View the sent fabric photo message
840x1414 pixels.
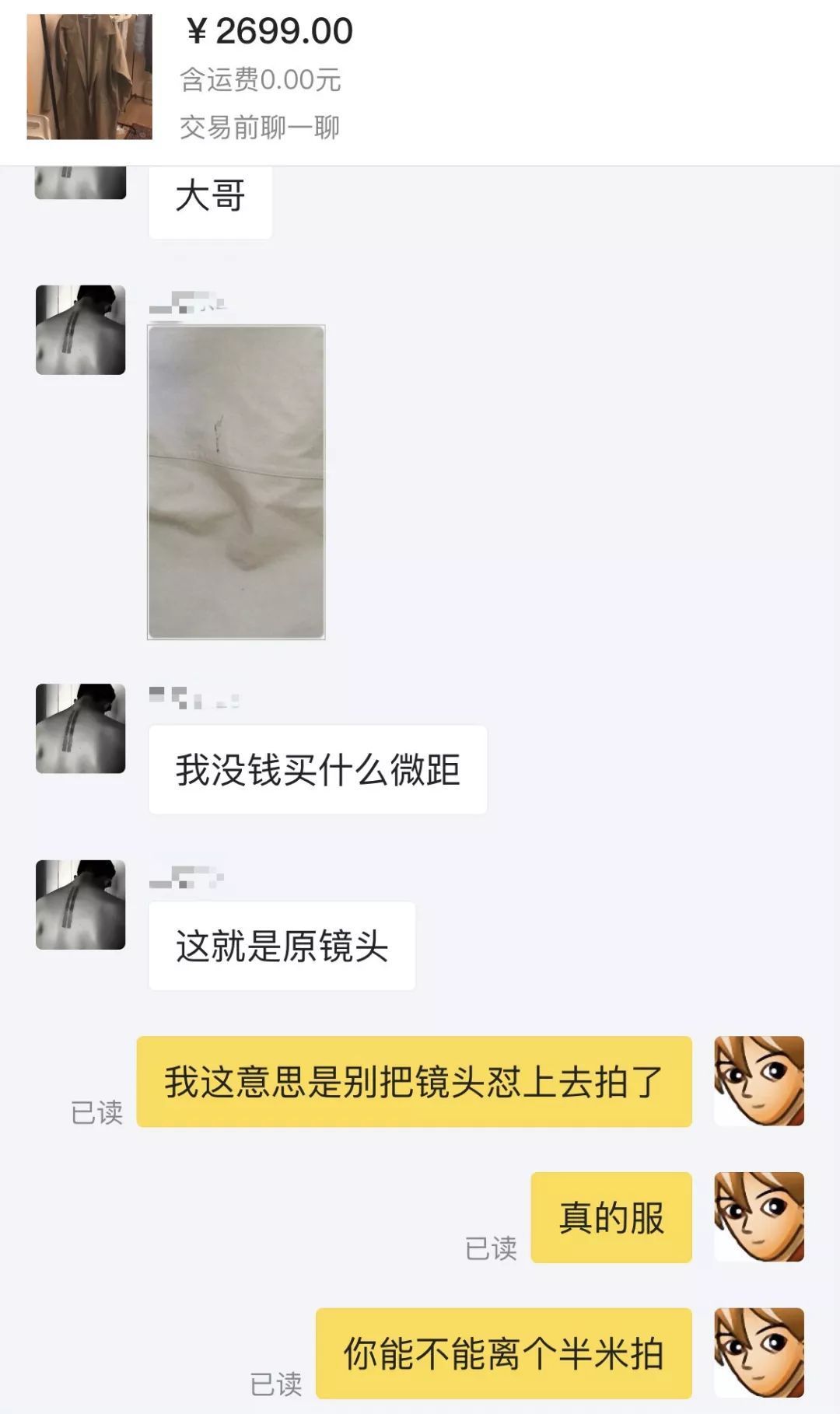coord(236,482)
